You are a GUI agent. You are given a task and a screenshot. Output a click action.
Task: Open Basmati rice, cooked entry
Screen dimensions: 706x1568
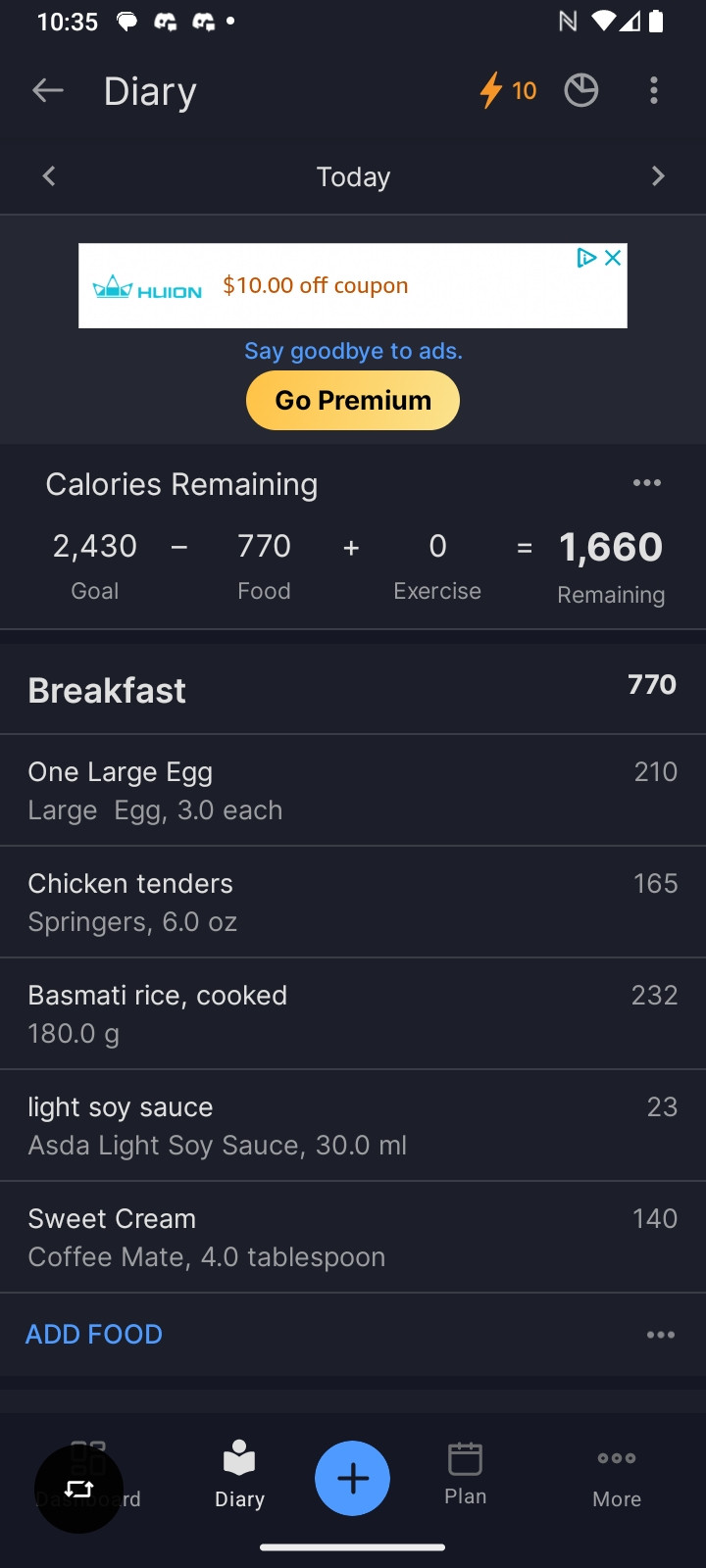[353, 1014]
